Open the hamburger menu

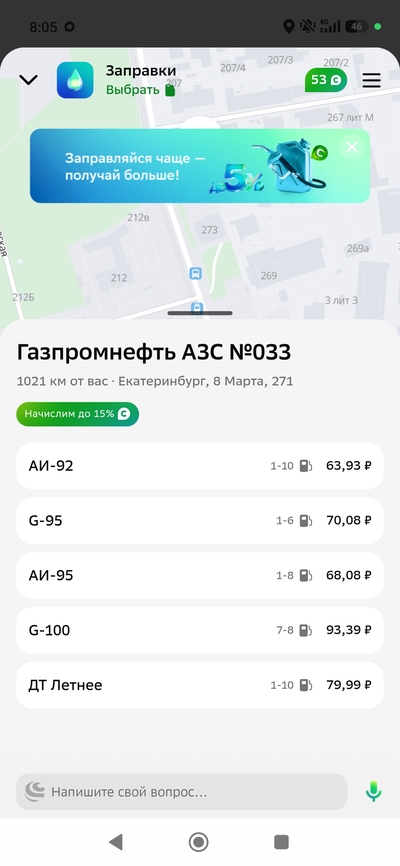tap(371, 81)
